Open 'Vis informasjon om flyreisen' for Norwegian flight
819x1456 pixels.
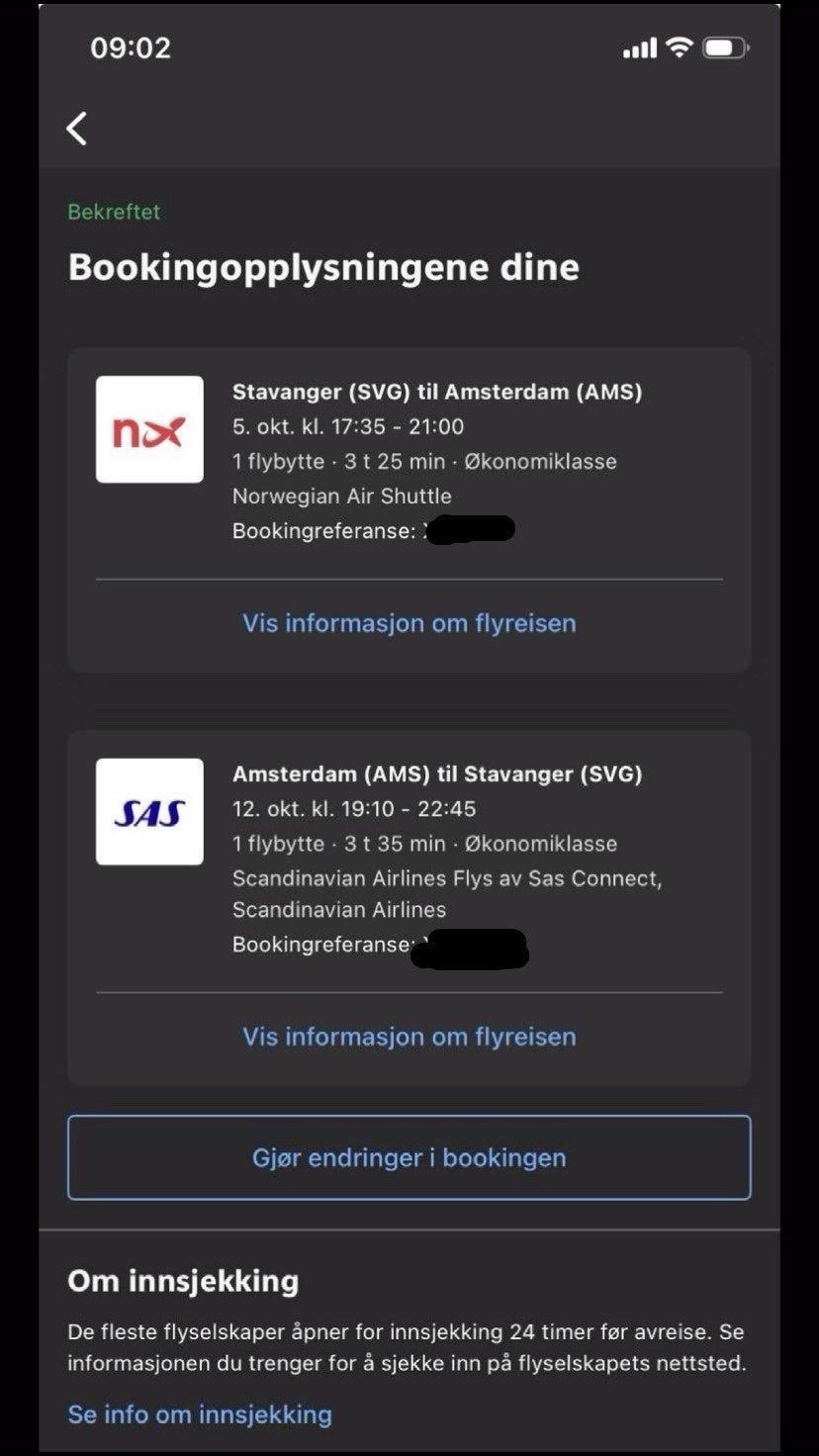pyautogui.click(x=409, y=623)
